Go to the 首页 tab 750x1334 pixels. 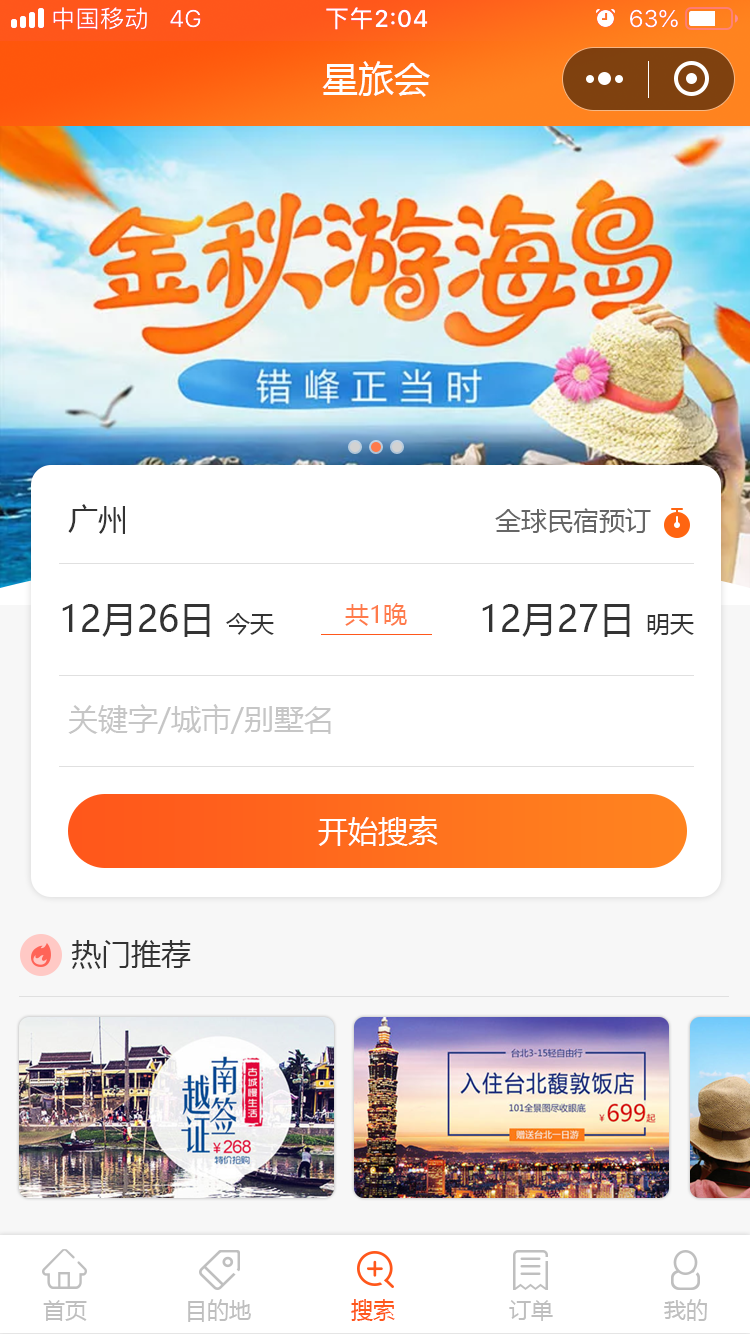[x=65, y=1286]
